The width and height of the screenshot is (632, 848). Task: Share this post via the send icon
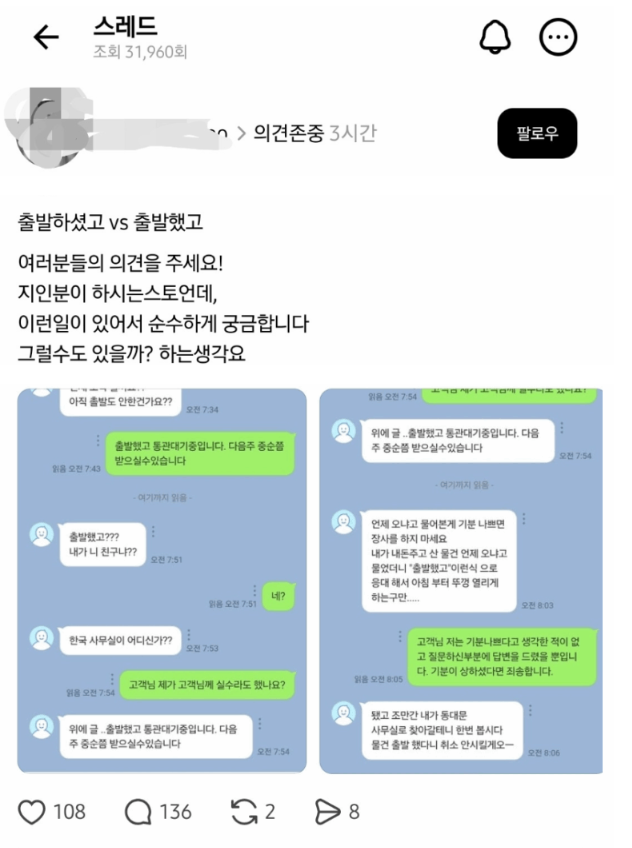point(327,811)
